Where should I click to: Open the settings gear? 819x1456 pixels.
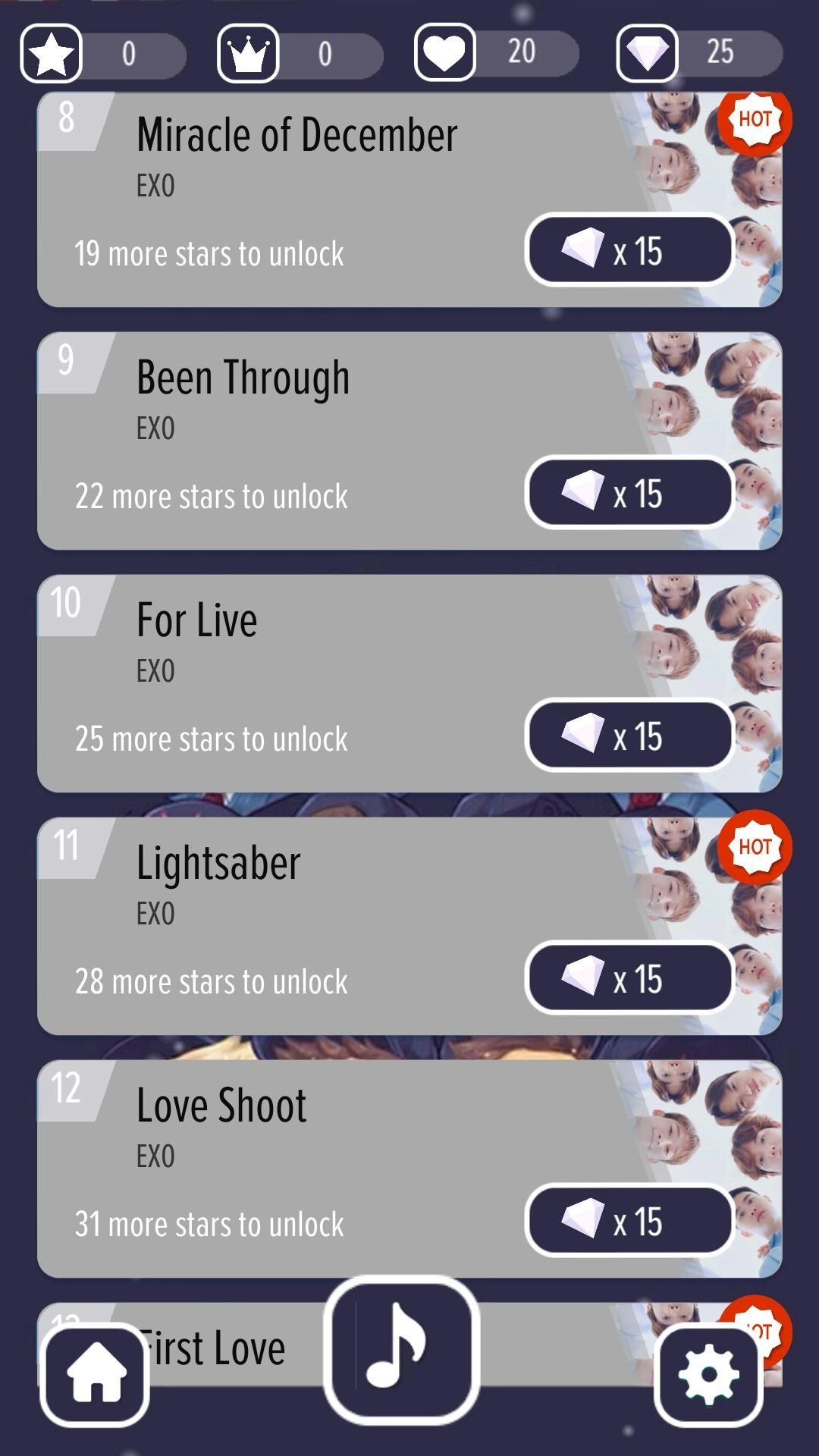[x=708, y=1374]
